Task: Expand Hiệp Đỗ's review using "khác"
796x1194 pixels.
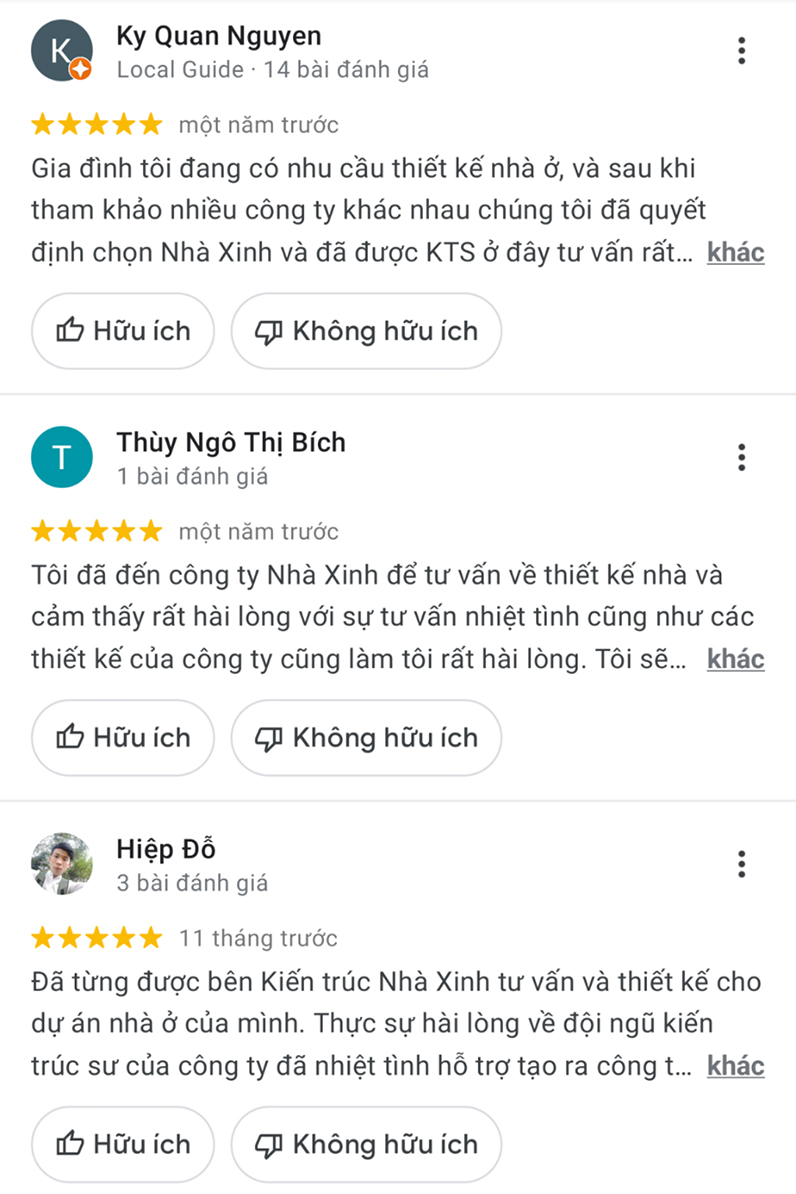Action: (x=735, y=1066)
